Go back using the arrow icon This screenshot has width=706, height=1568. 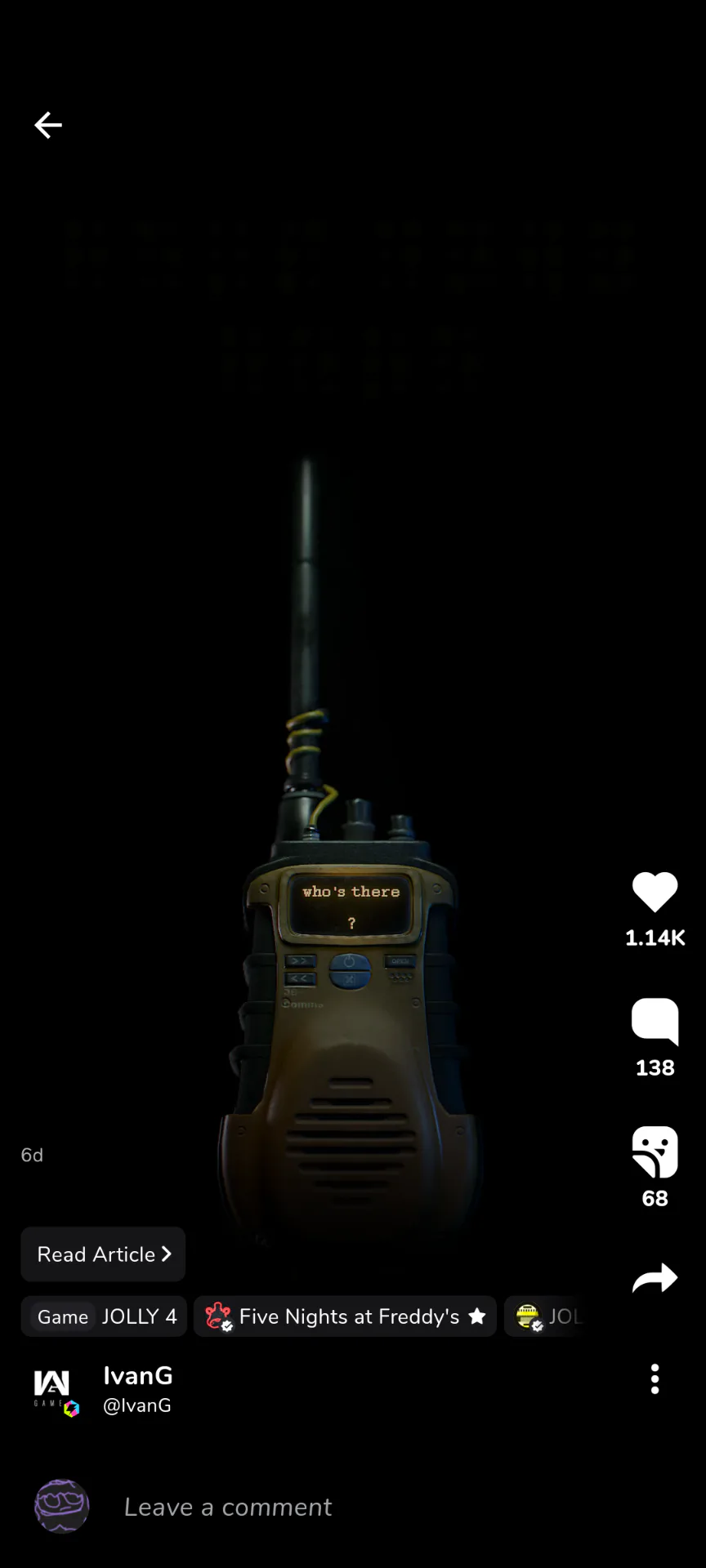pyautogui.click(x=48, y=125)
